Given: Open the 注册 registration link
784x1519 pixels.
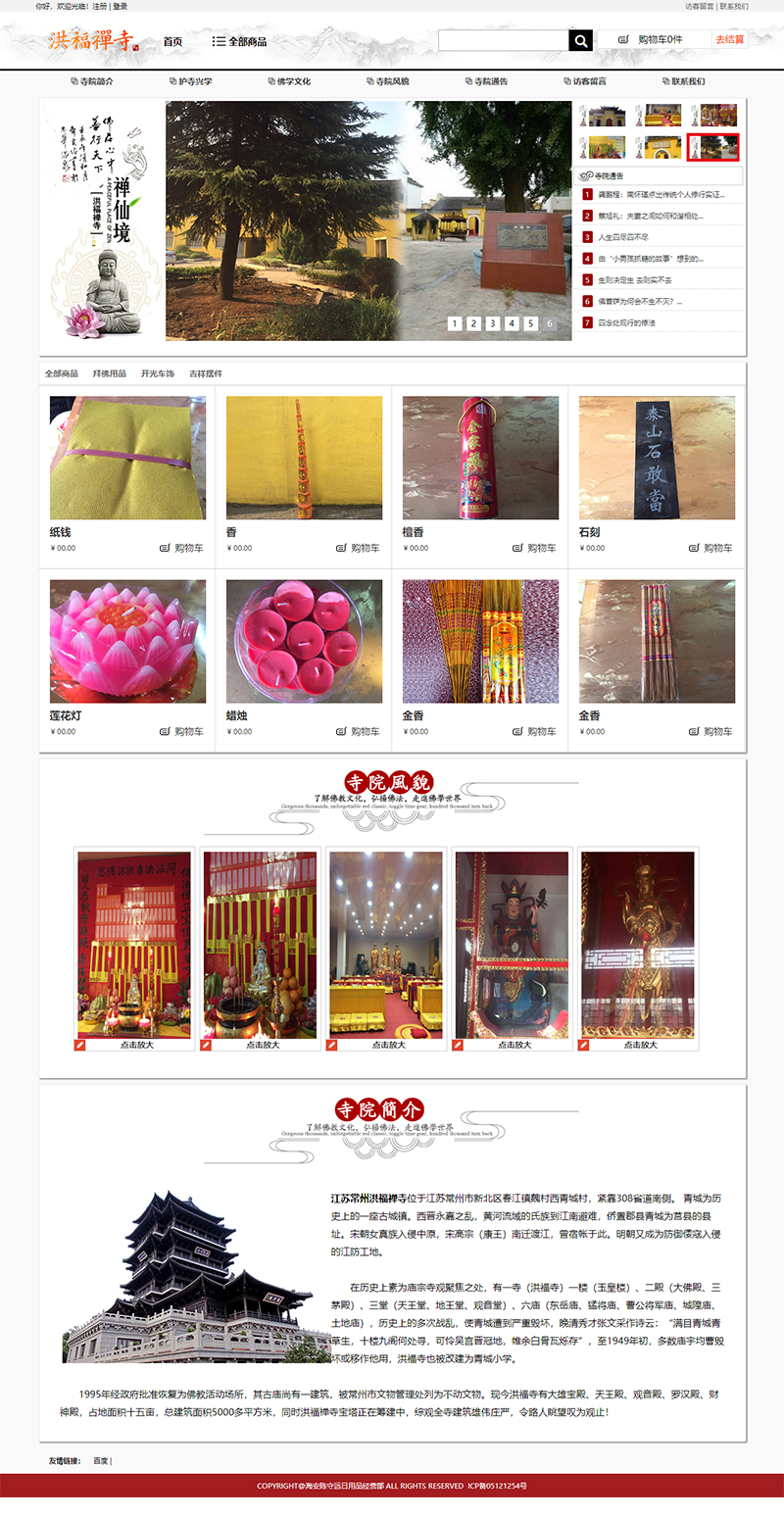Looking at the screenshot, I should tap(100, 6).
